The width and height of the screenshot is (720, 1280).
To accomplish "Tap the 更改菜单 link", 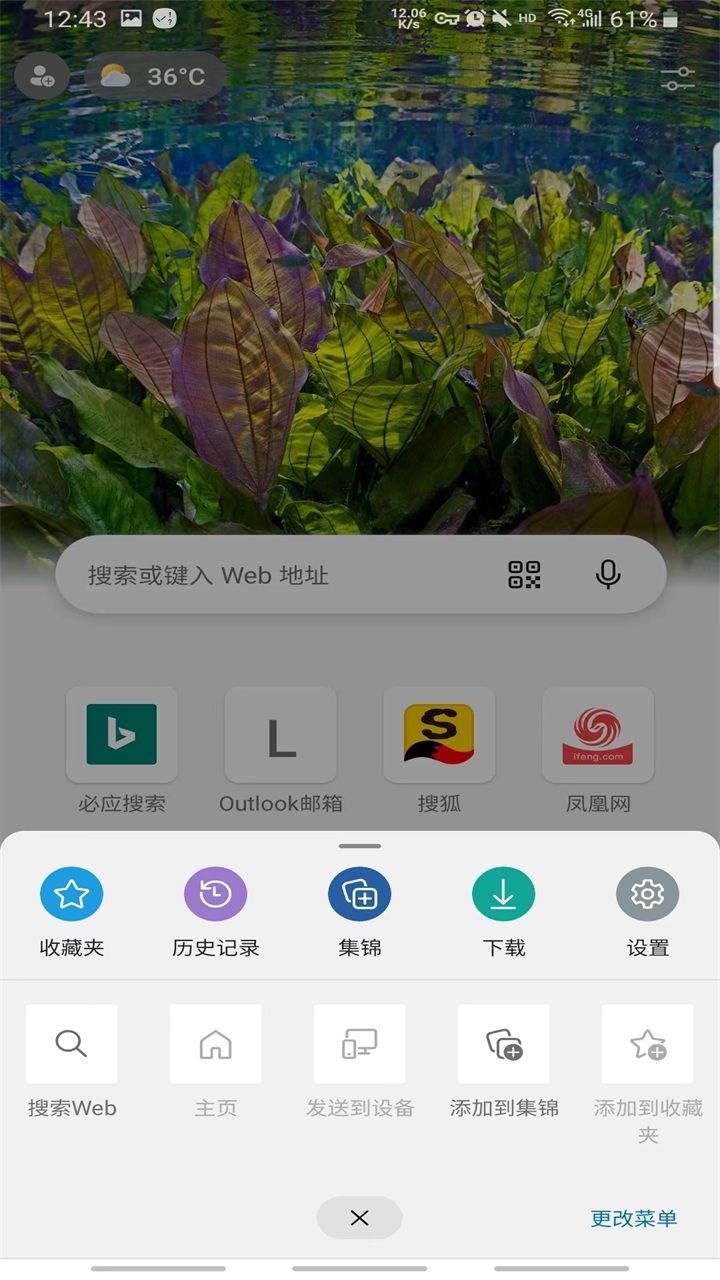I will [x=634, y=1218].
